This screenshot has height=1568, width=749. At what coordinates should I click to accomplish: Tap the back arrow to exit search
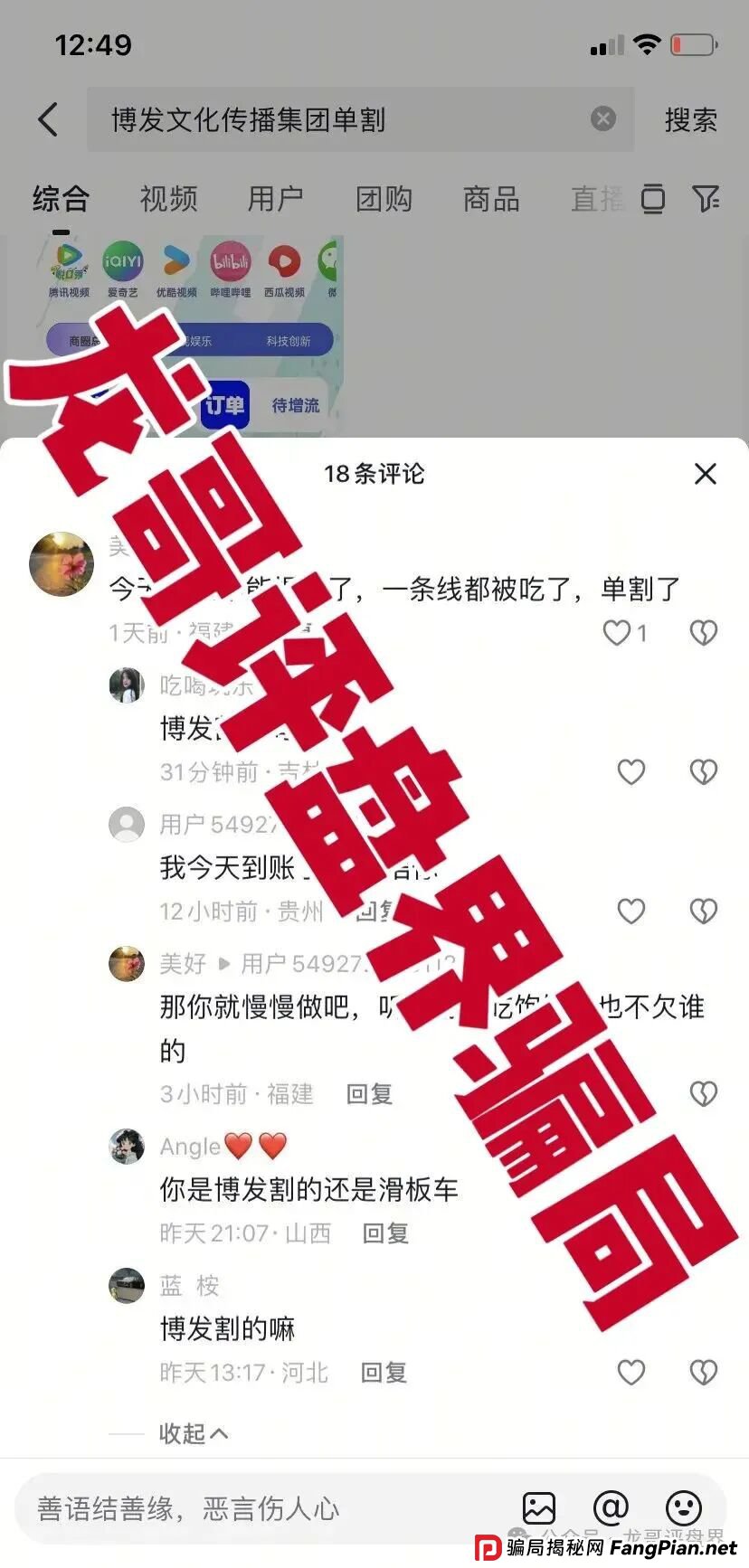point(47,120)
